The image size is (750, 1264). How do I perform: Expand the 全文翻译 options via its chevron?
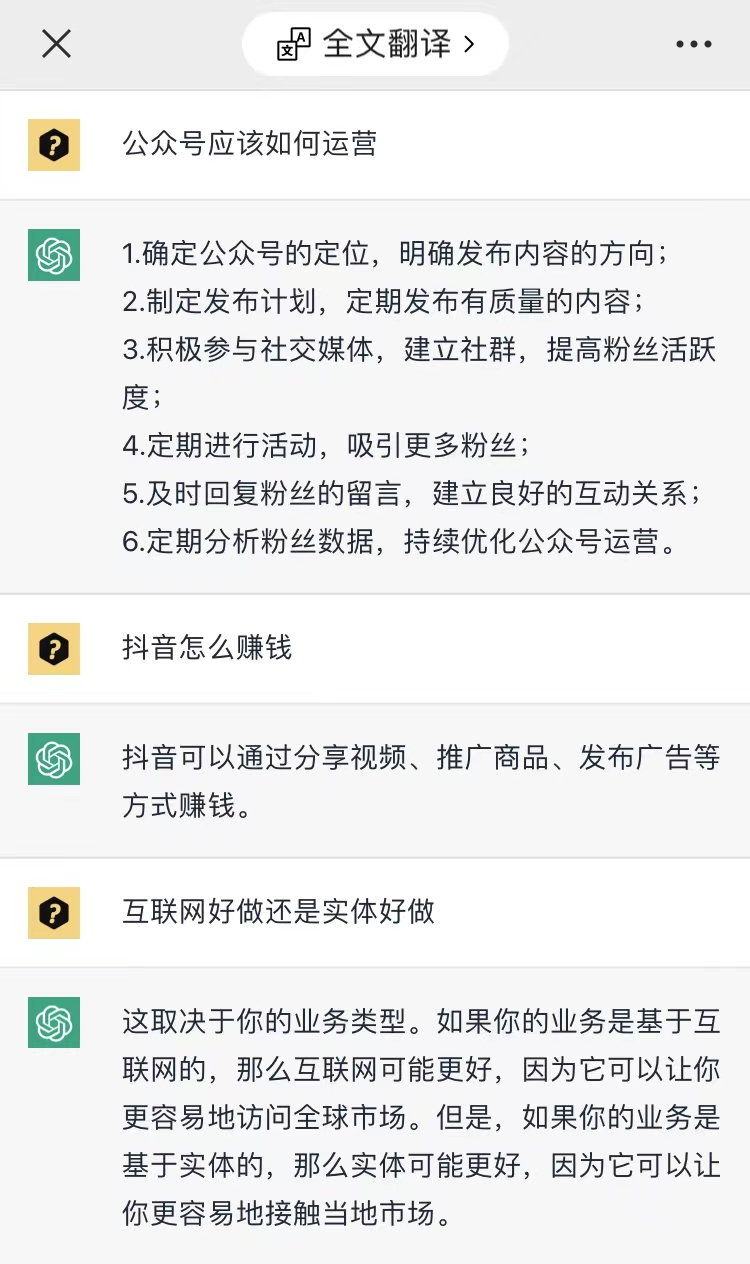[x=472, y=44]
